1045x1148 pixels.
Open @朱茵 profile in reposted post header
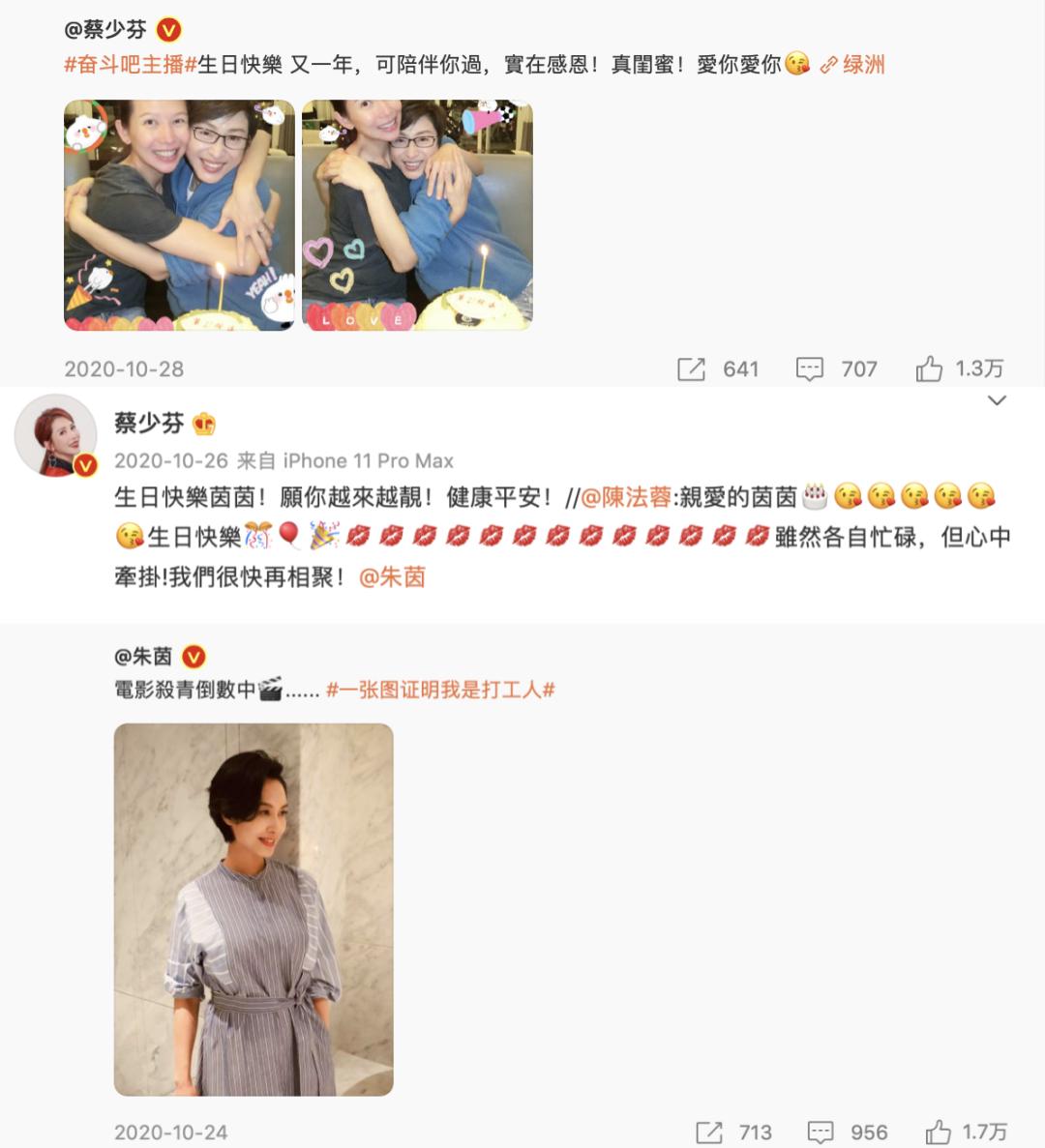tap(143, 657)
